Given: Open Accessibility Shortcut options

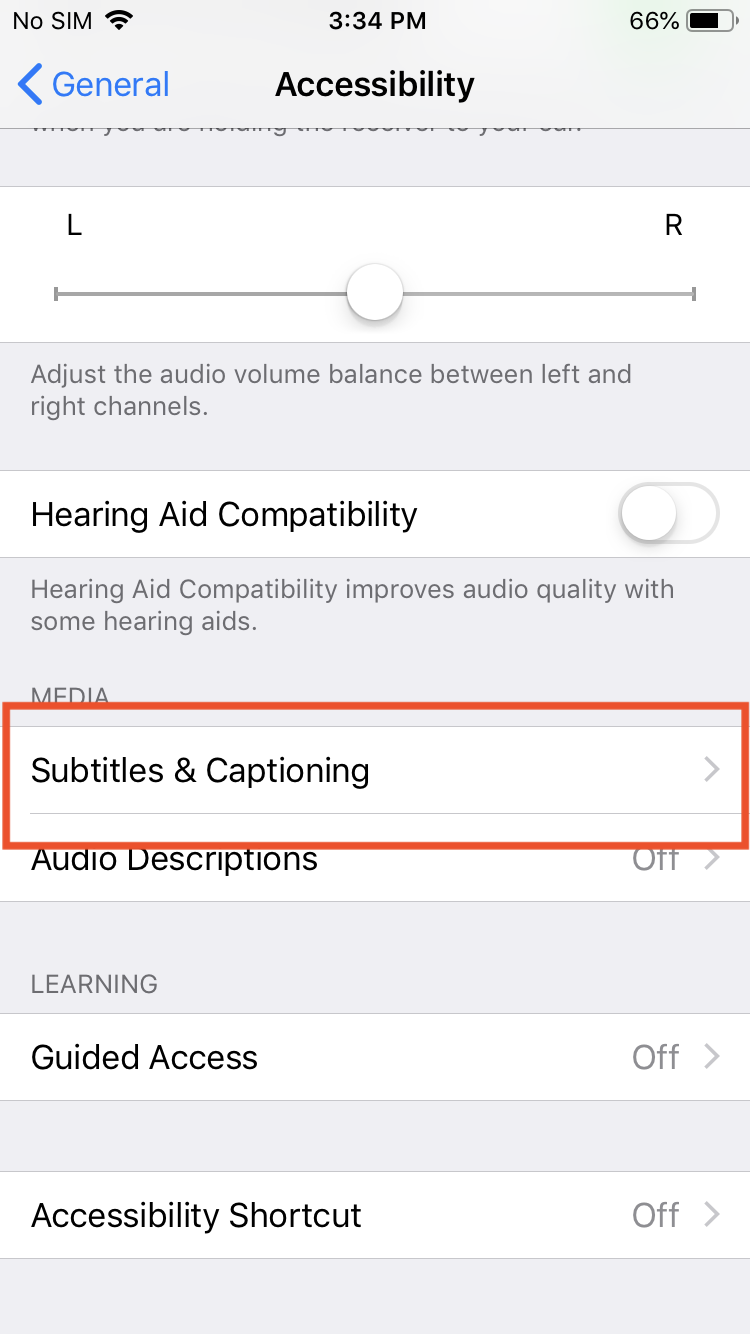Looking at the screenshot, I should tap(375, 1215).
